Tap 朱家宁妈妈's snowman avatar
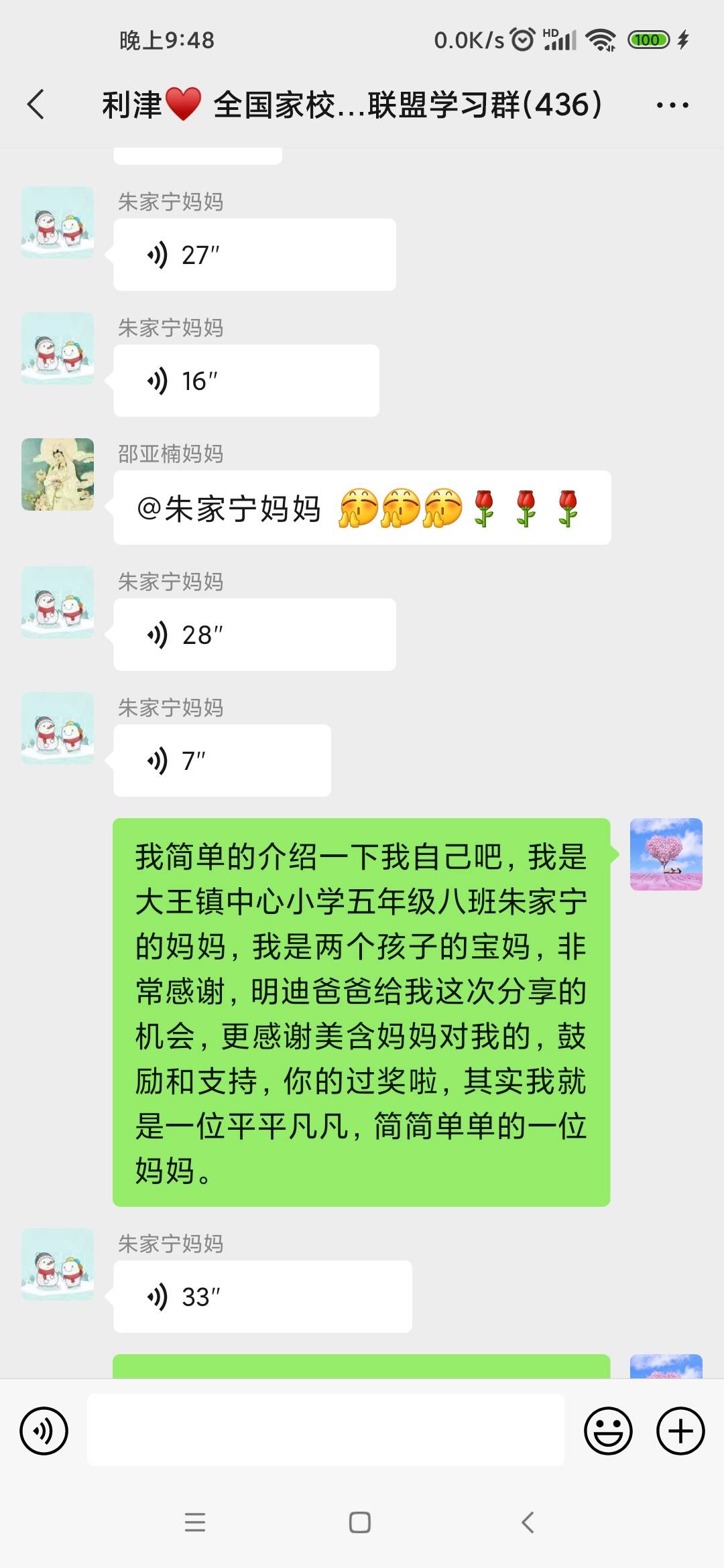 tap(57, 223)
